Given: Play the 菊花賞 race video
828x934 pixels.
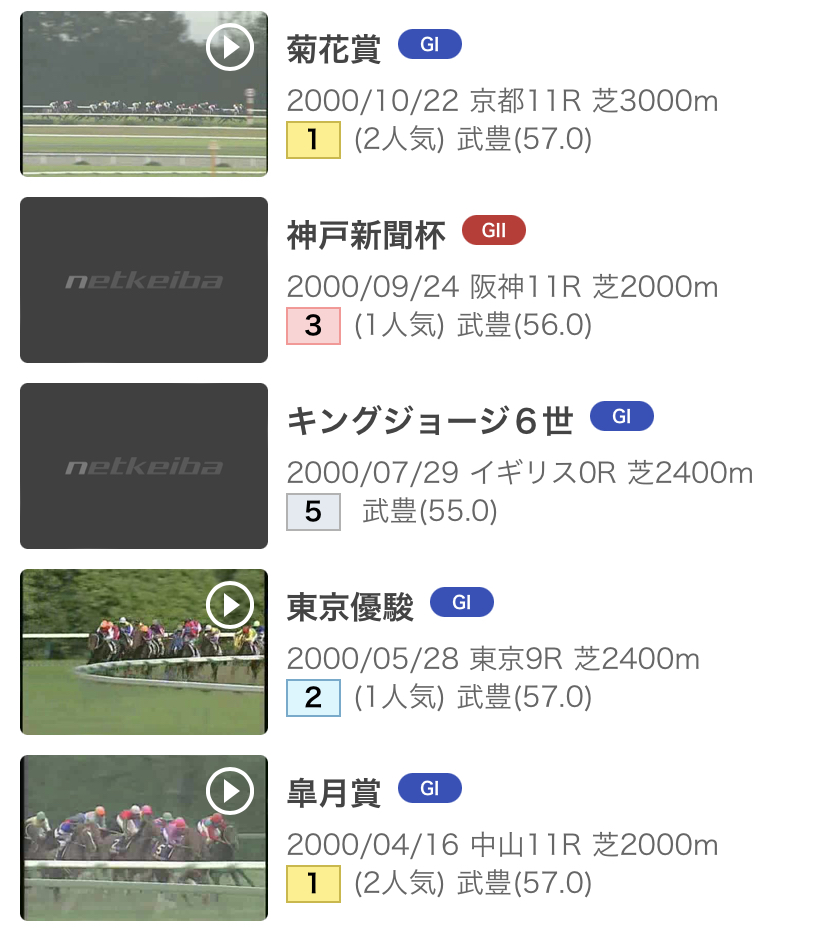Looking at the screenshot, I should coord(230,47).
